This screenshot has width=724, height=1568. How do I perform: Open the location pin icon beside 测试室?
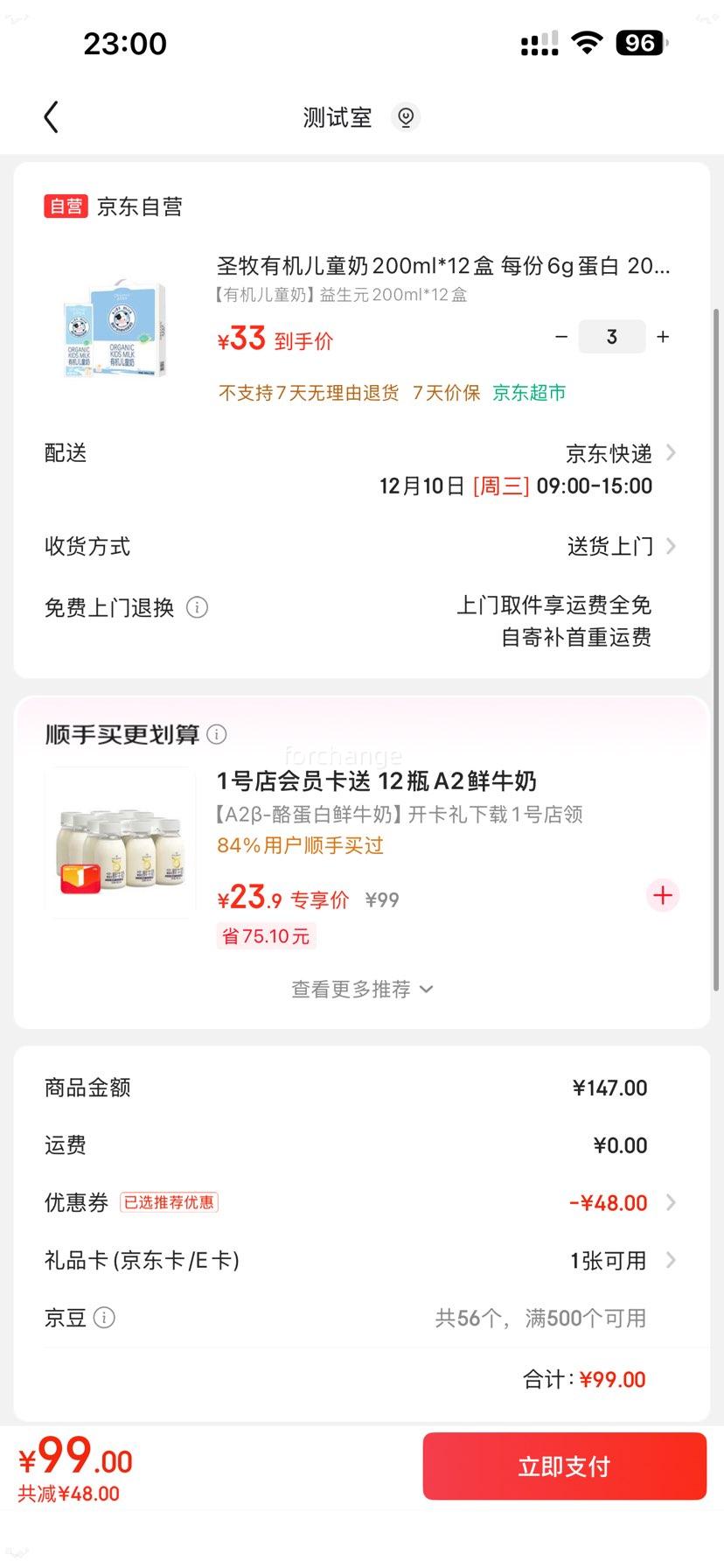(x=405, y=116)
